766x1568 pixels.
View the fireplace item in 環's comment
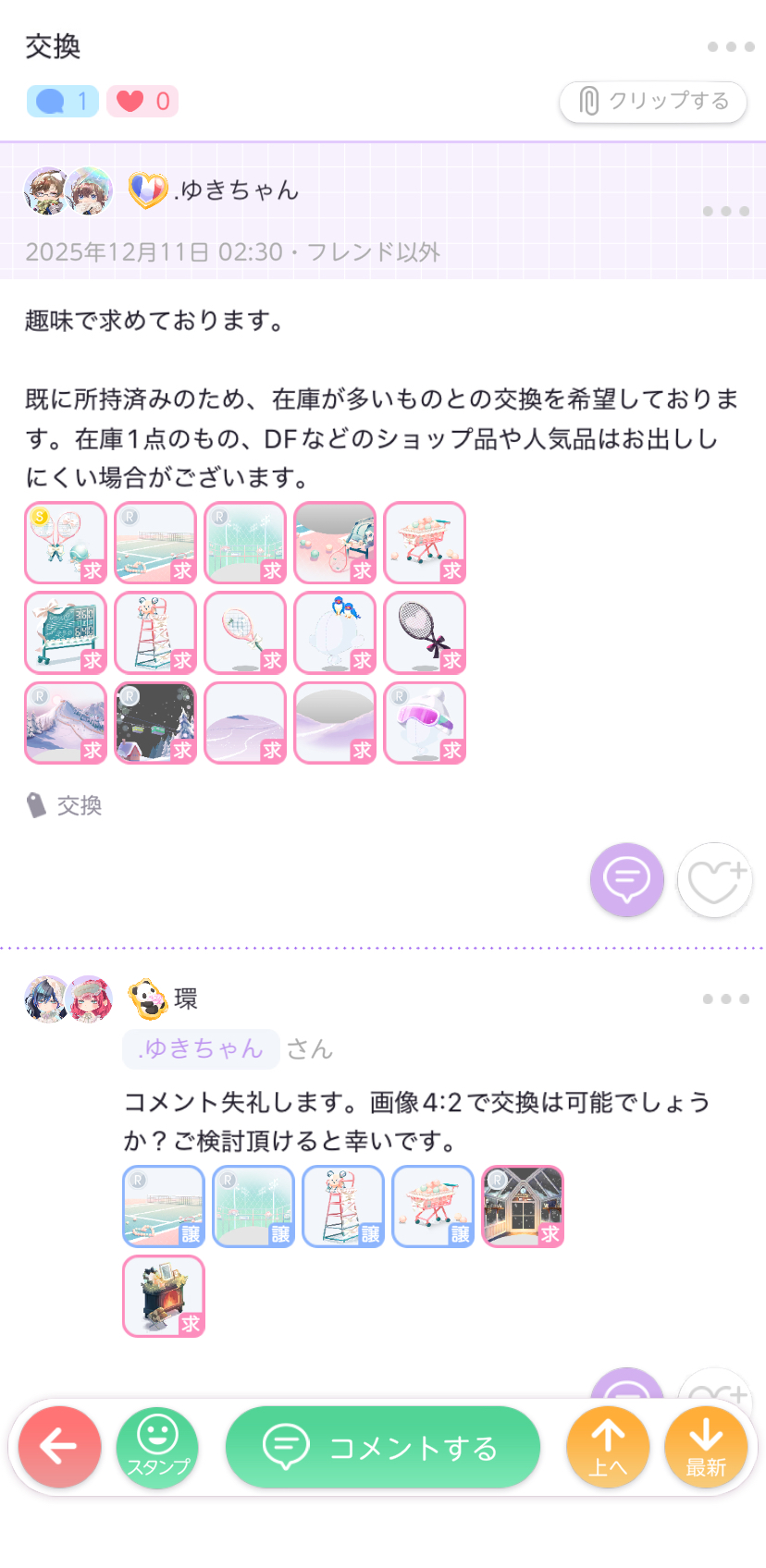click(x=164, y=1296)
